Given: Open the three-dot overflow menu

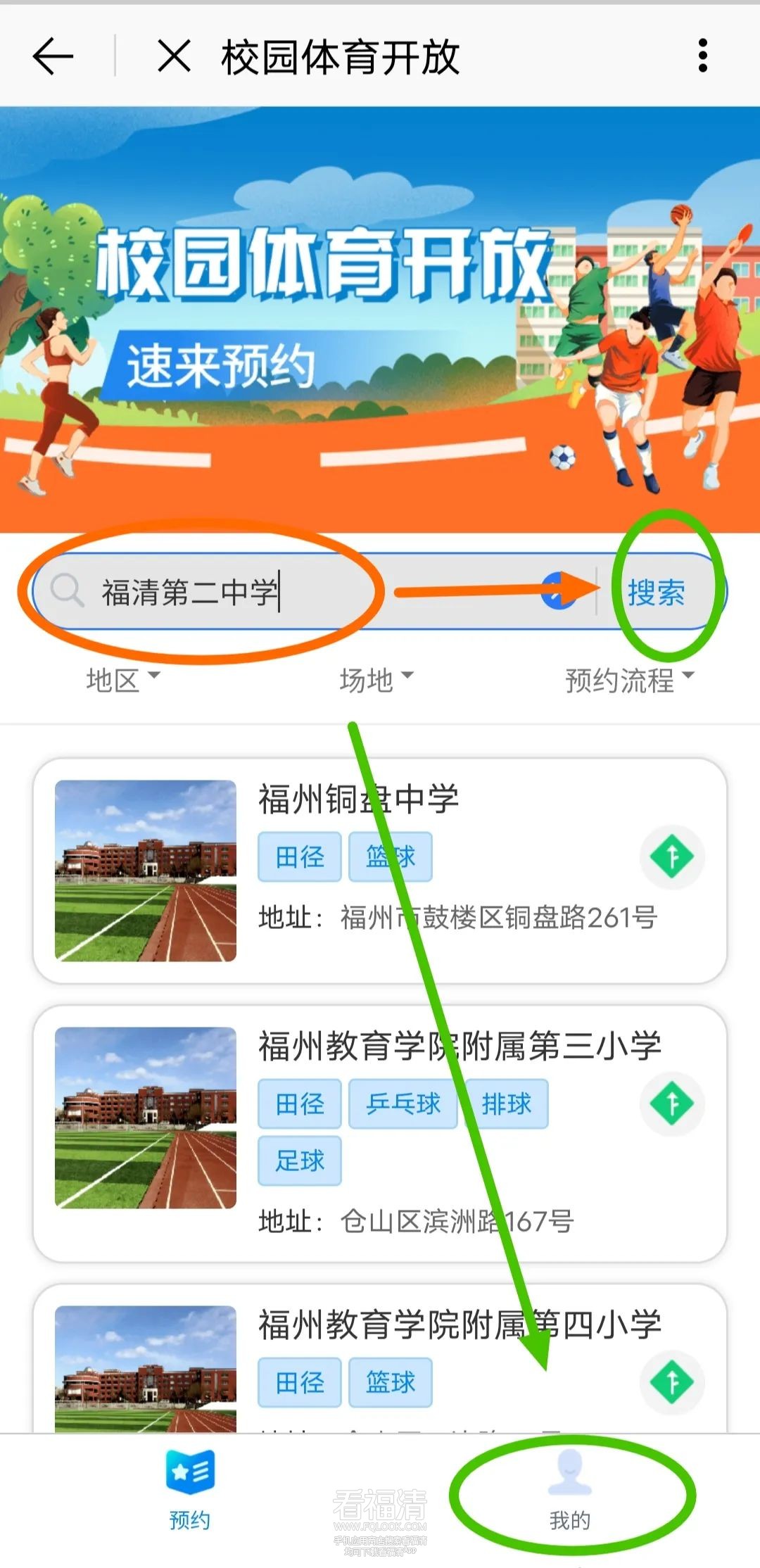Looking at the screenshot, I should 702,56.
